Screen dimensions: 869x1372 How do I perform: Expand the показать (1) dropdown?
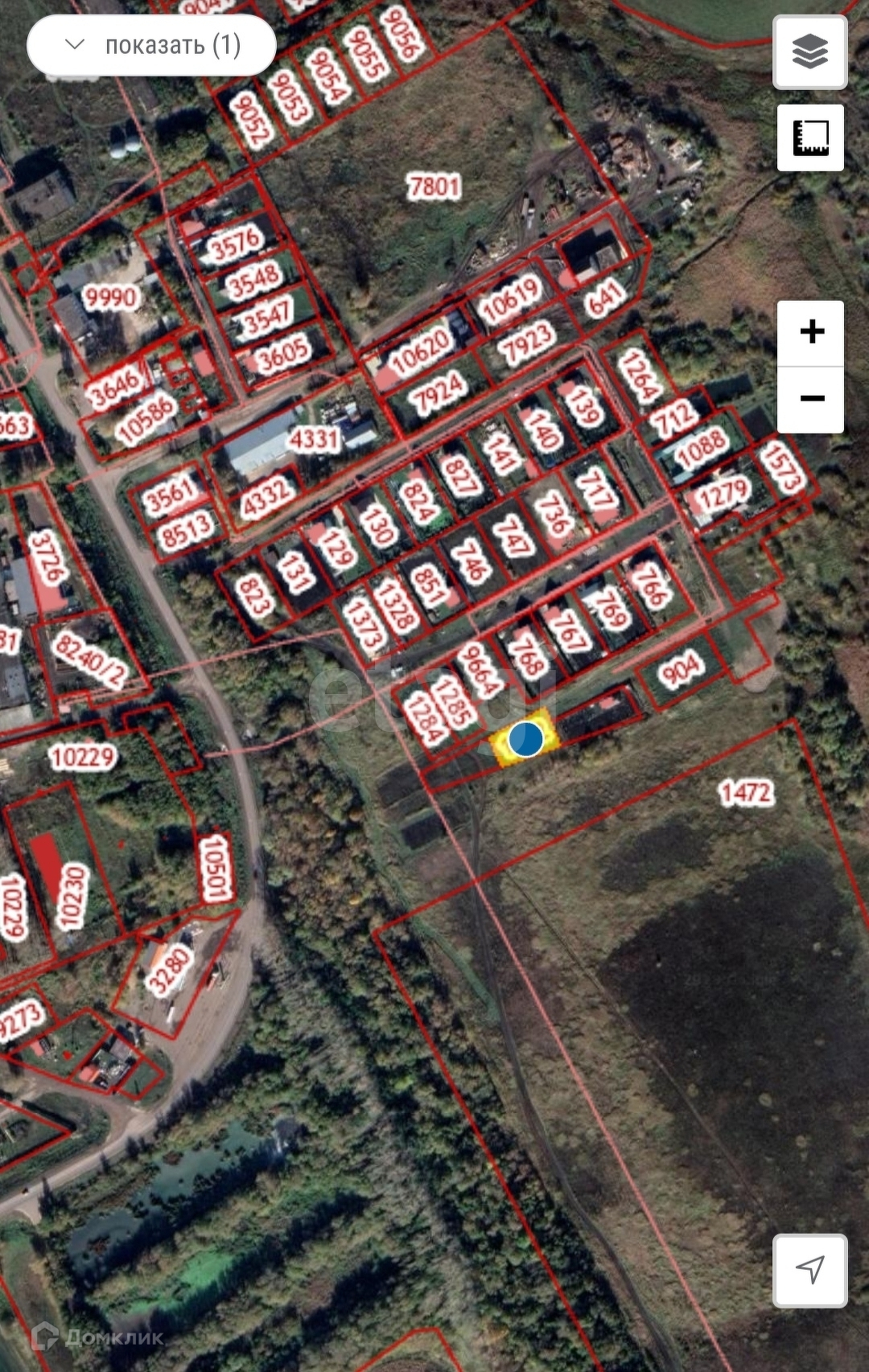pyautogui.click(x=151, y=45)
